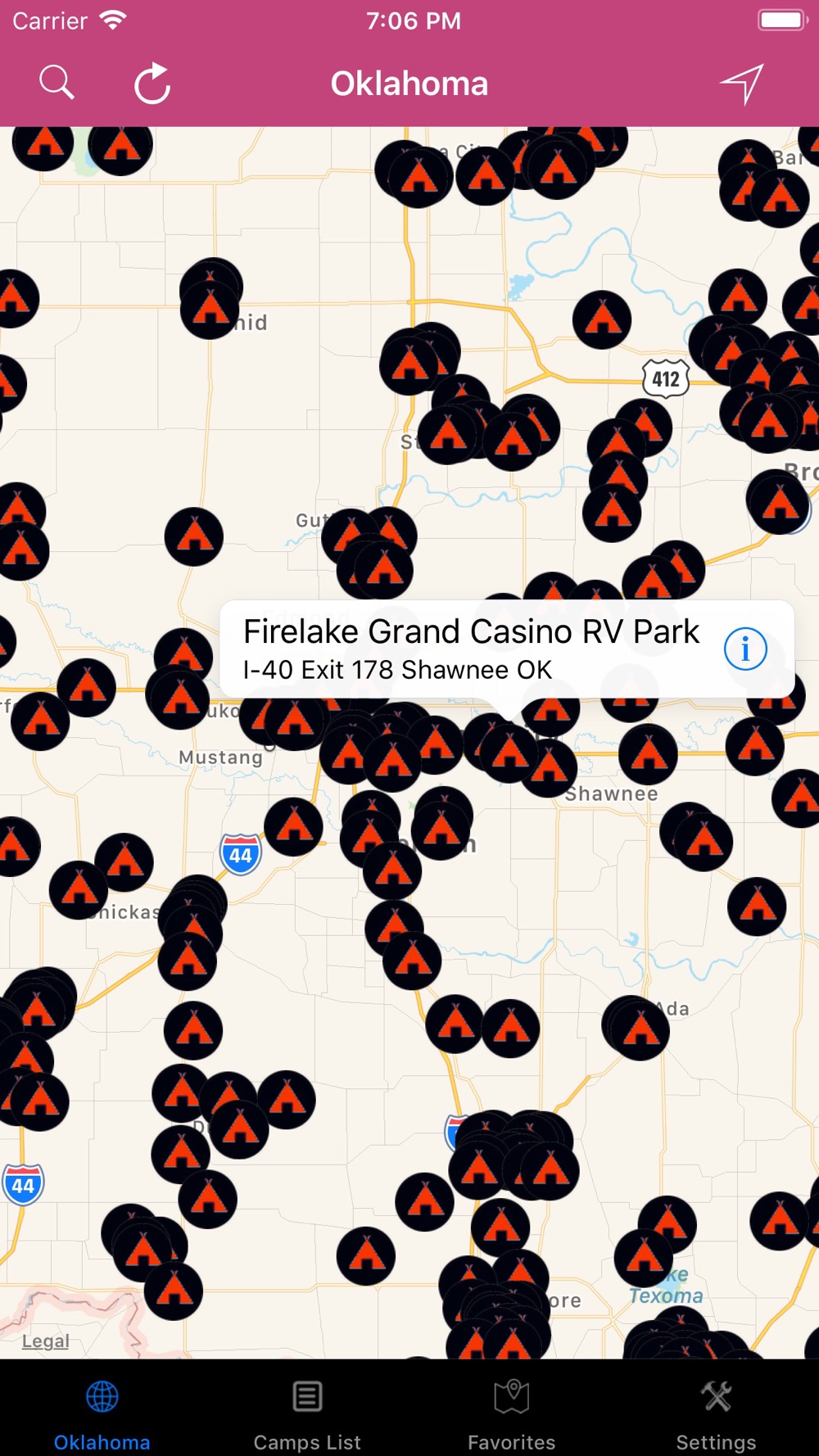819x1456 pixels.
Task: Switch to the Camps List tab
Action: pyautogui.click(x=307, y=1414)
